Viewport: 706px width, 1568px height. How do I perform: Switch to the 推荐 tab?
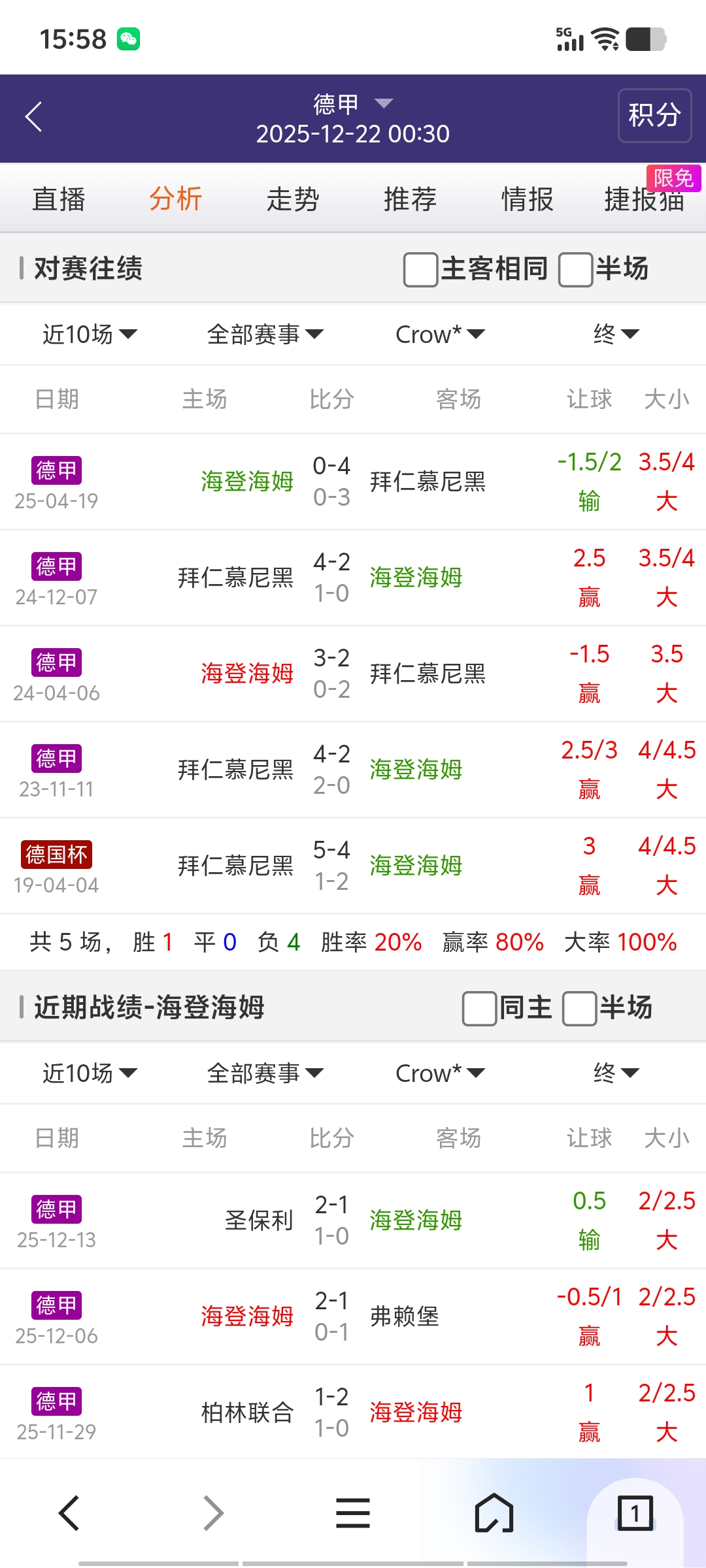pyautogui.click(x=410, y=199)
